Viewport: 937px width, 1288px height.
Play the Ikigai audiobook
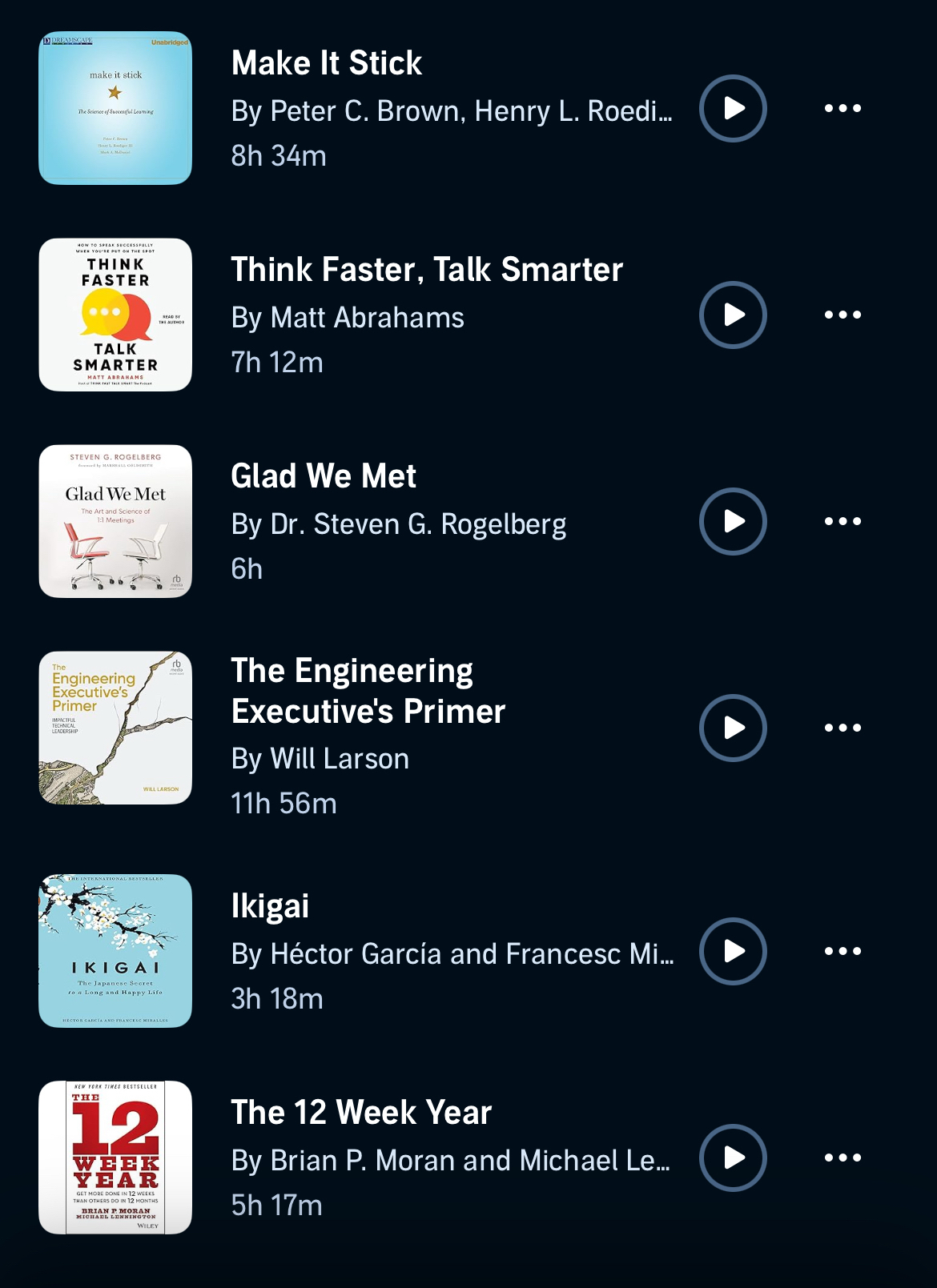point(733,951)
